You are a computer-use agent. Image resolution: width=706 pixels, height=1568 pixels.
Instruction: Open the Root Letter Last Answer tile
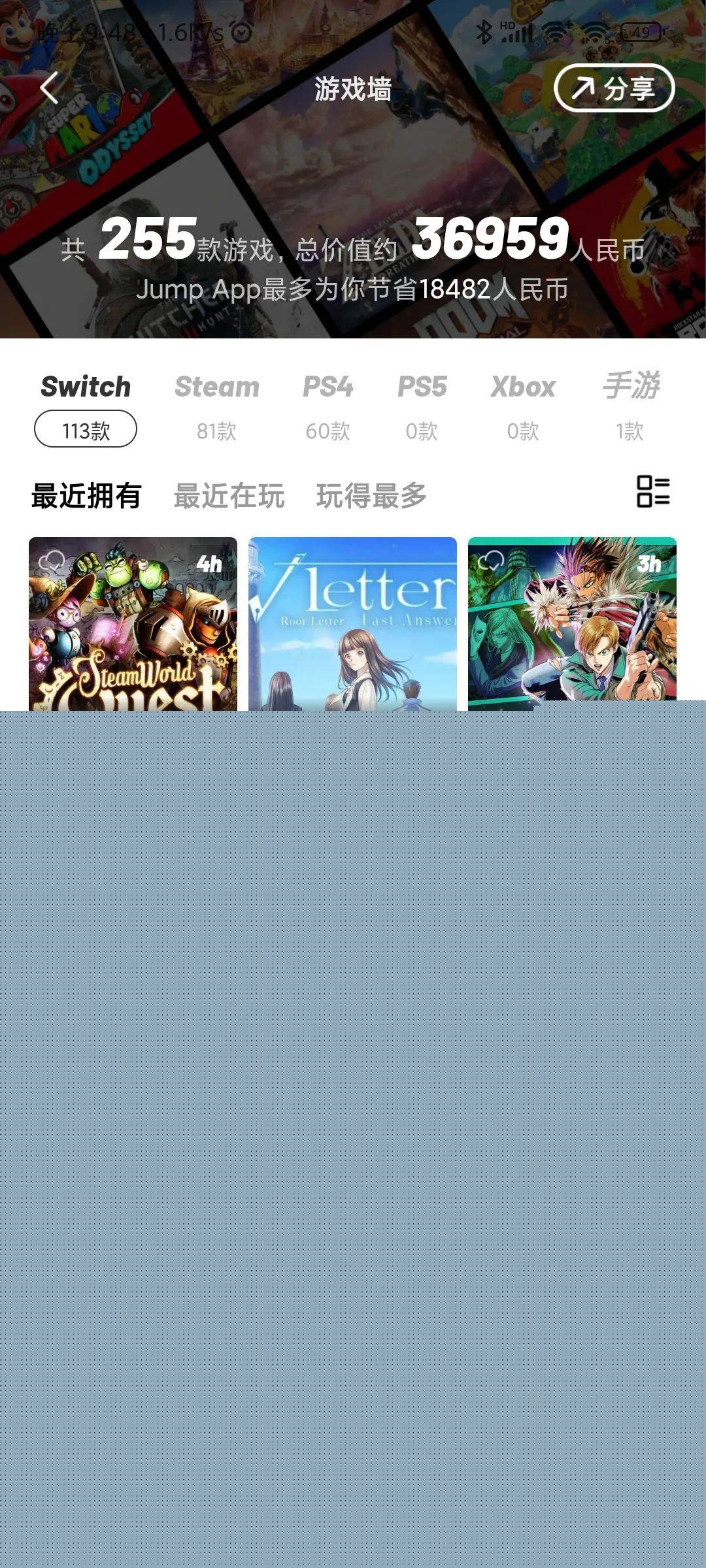pos(352,624)
